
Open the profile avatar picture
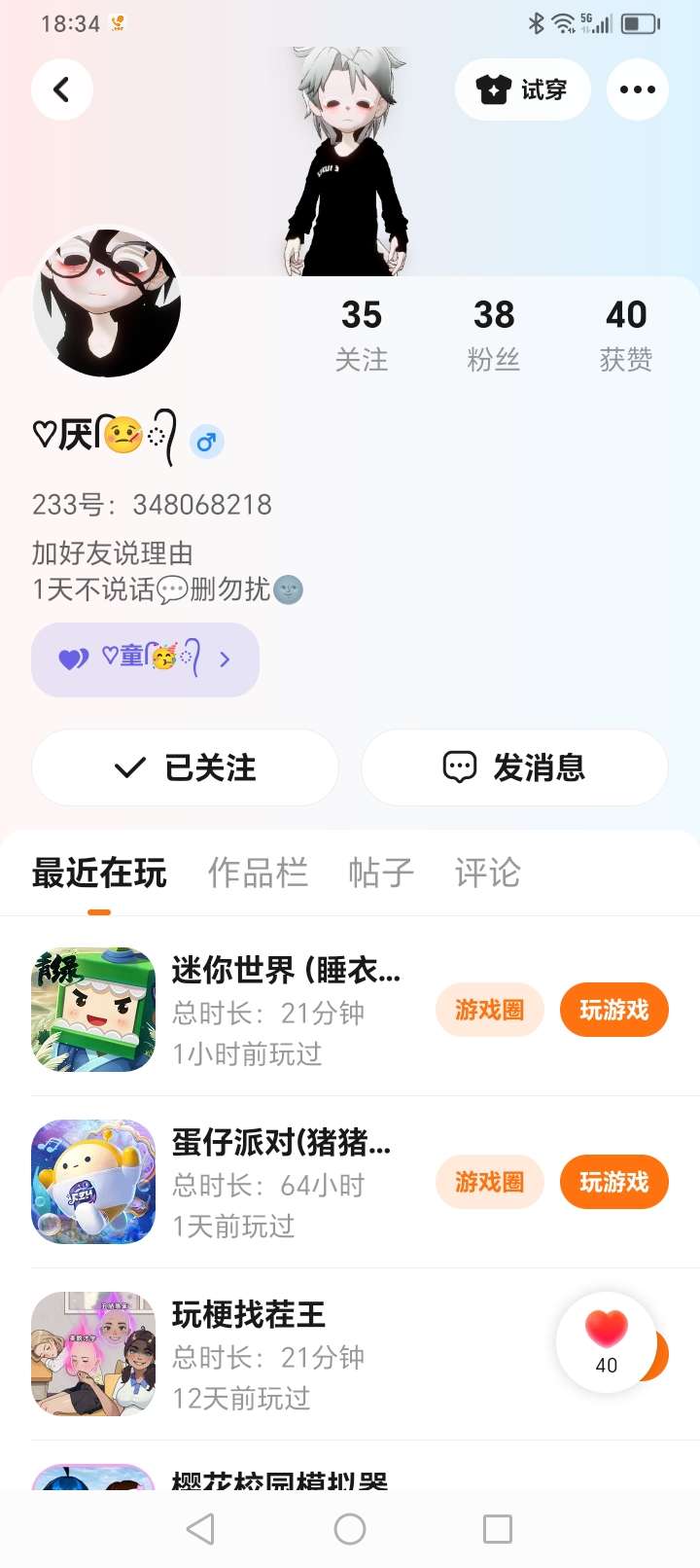pos(107,303)
